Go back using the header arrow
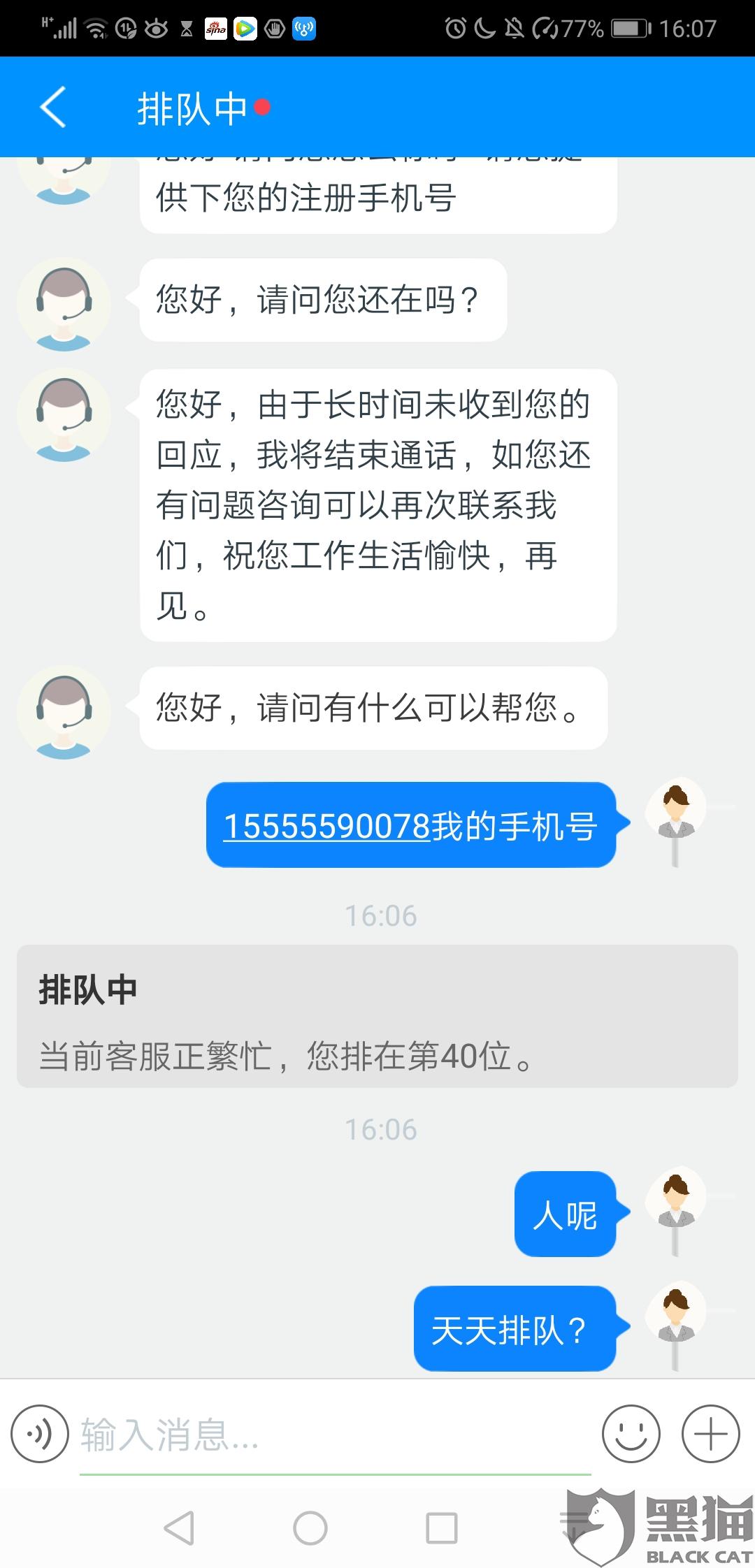 53,107
